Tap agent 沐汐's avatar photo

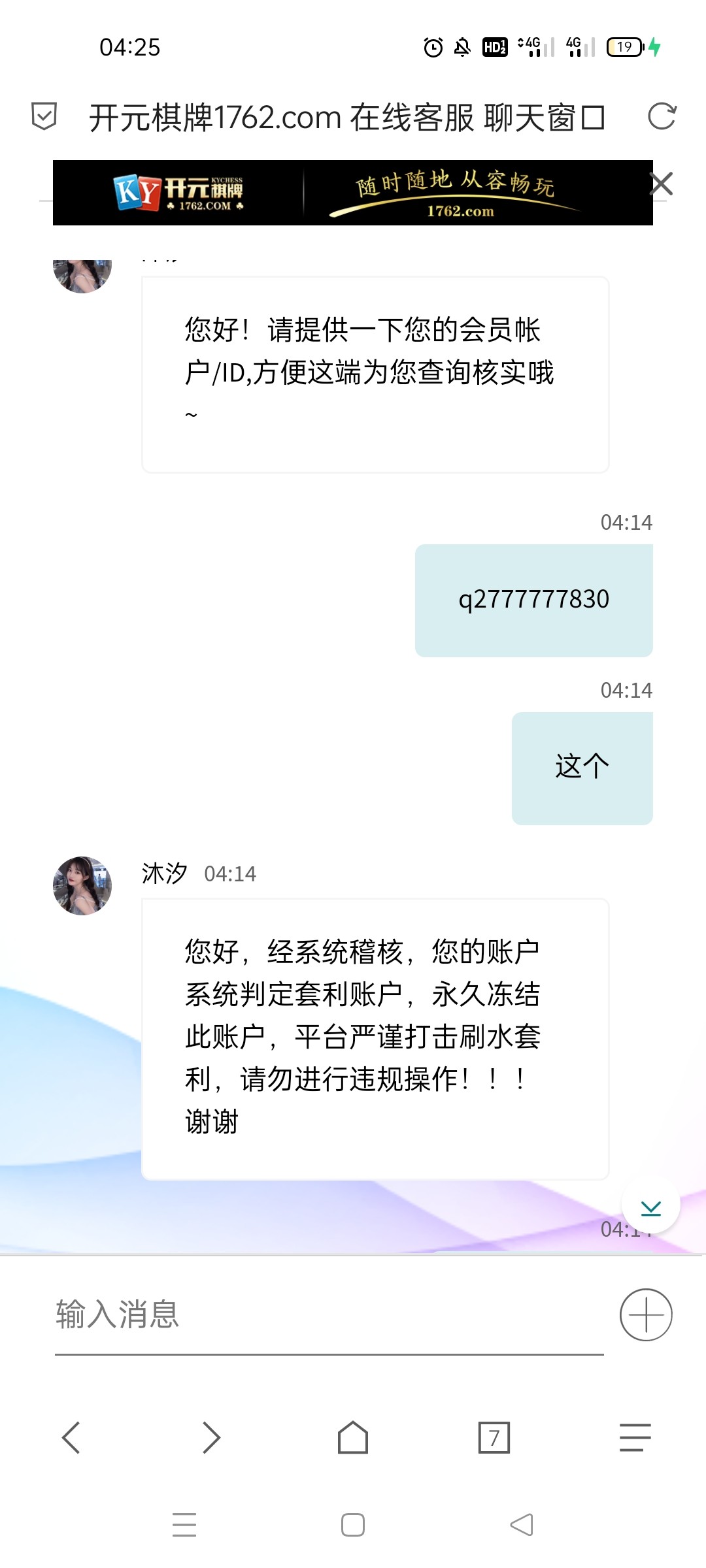tap(82, 886)
